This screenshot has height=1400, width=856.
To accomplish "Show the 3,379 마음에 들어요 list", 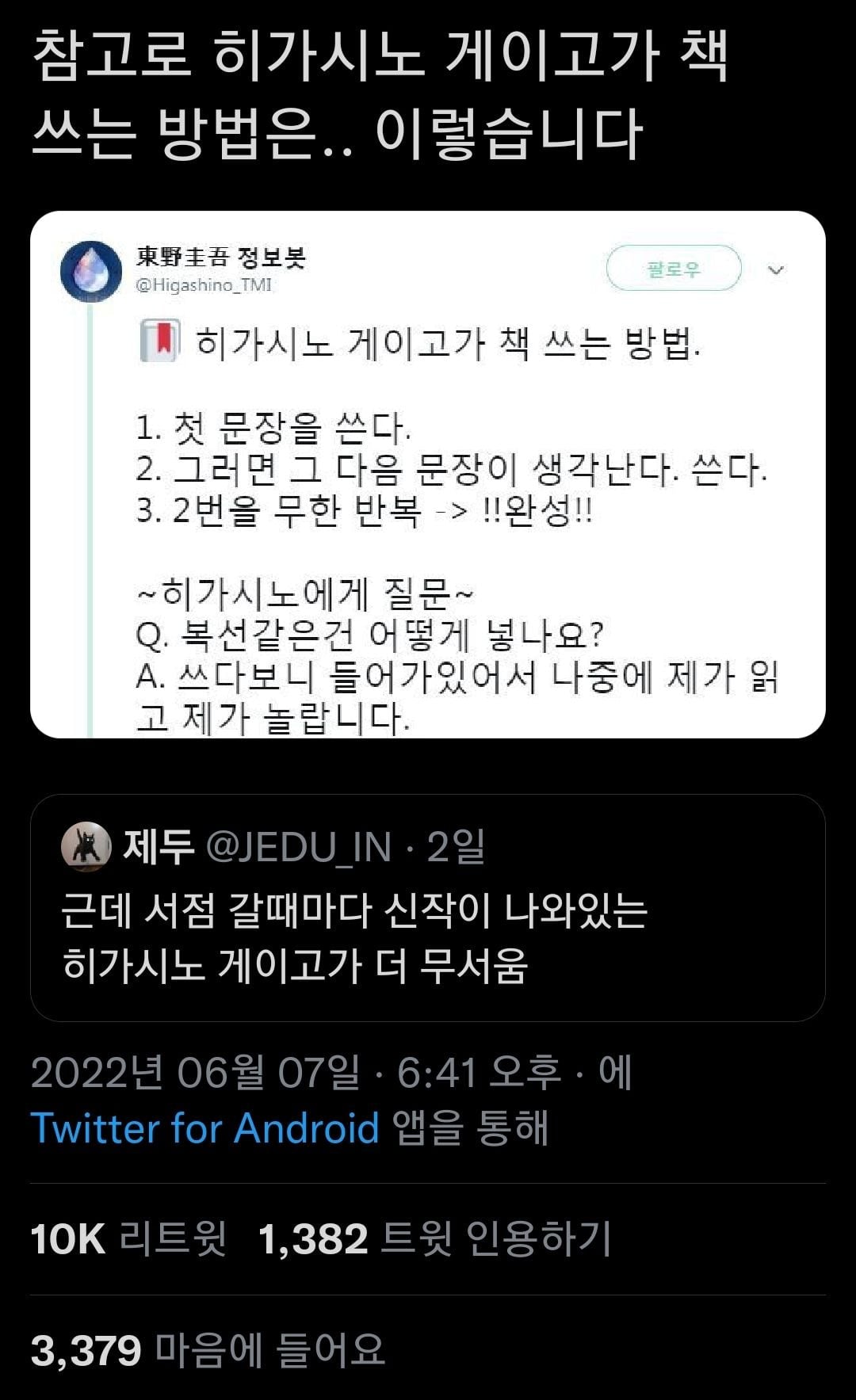I will click(208, 1349).
